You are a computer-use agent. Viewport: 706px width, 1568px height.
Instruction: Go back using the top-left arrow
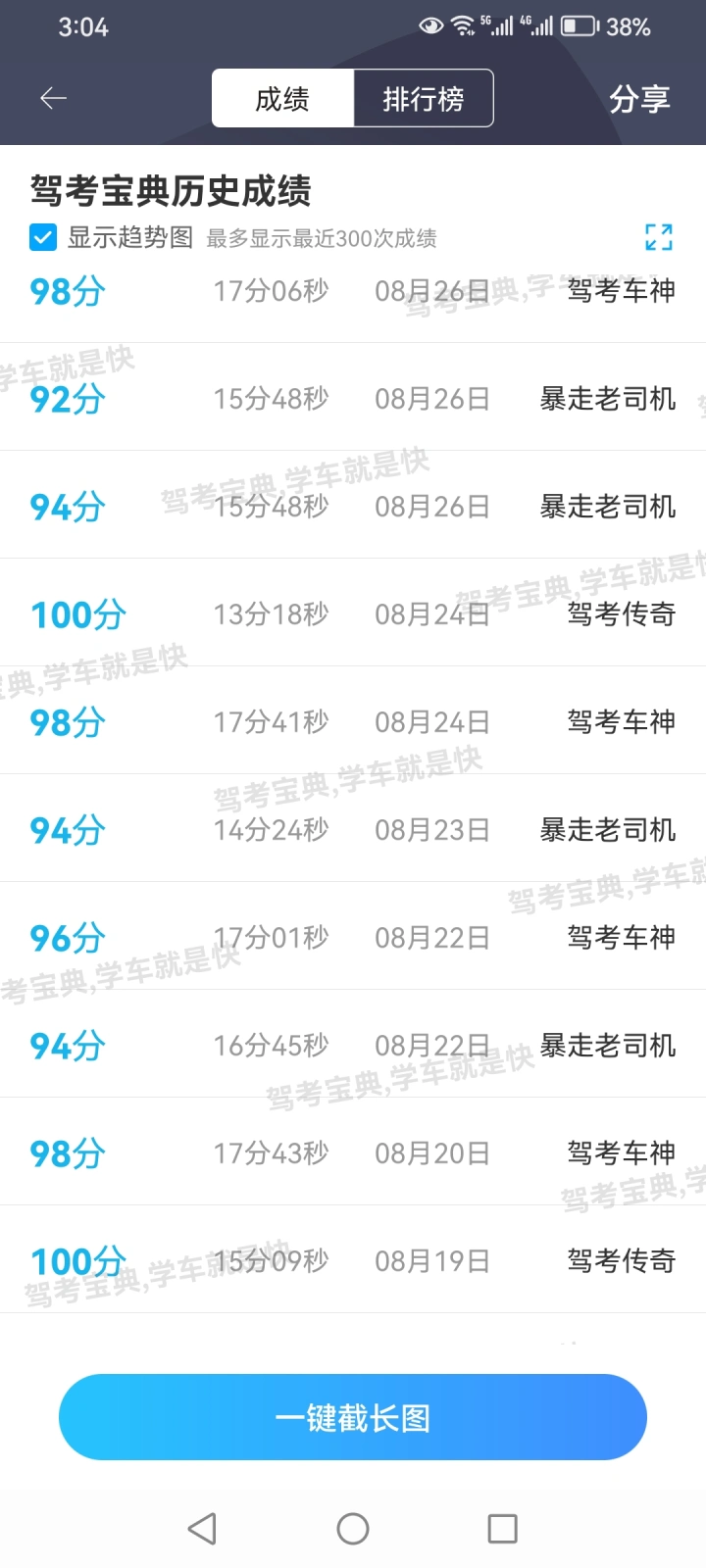pos(53,98)
